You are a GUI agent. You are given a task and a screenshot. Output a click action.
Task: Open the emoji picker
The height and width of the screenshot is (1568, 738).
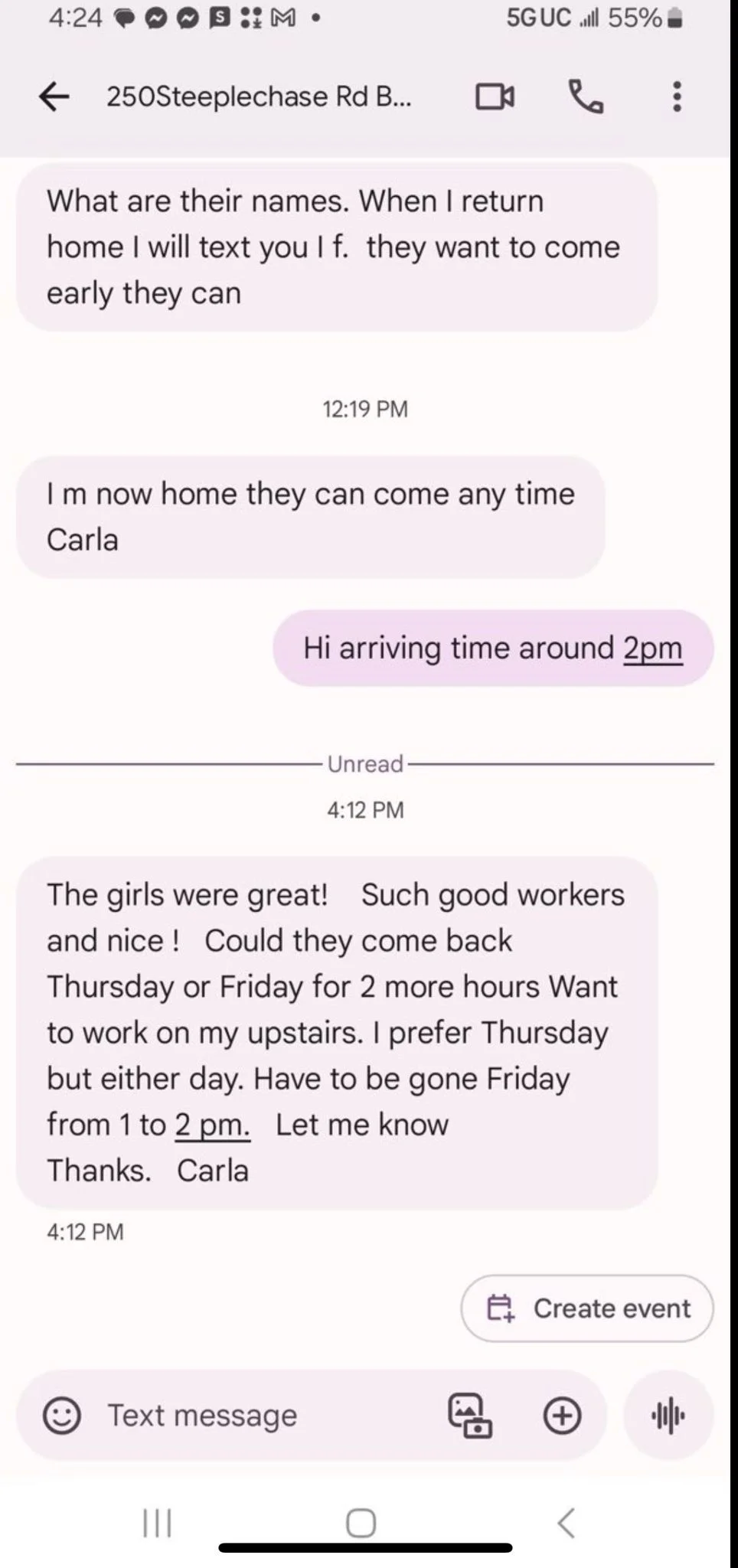click(x=62, y=1416)
